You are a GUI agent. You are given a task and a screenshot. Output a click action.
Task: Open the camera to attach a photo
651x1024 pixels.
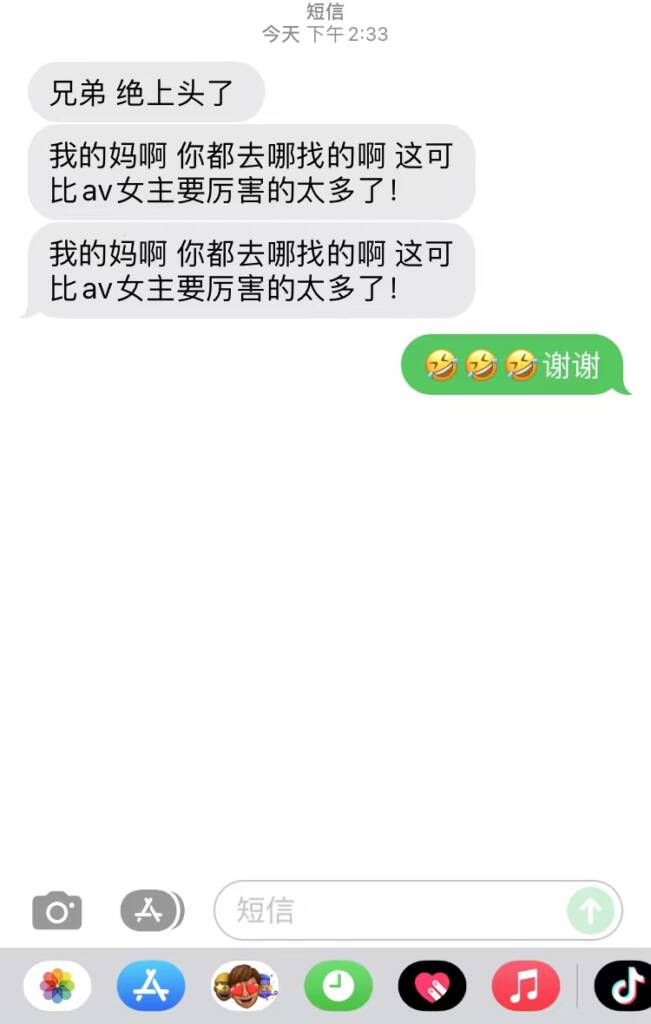(x=57, y=910)
